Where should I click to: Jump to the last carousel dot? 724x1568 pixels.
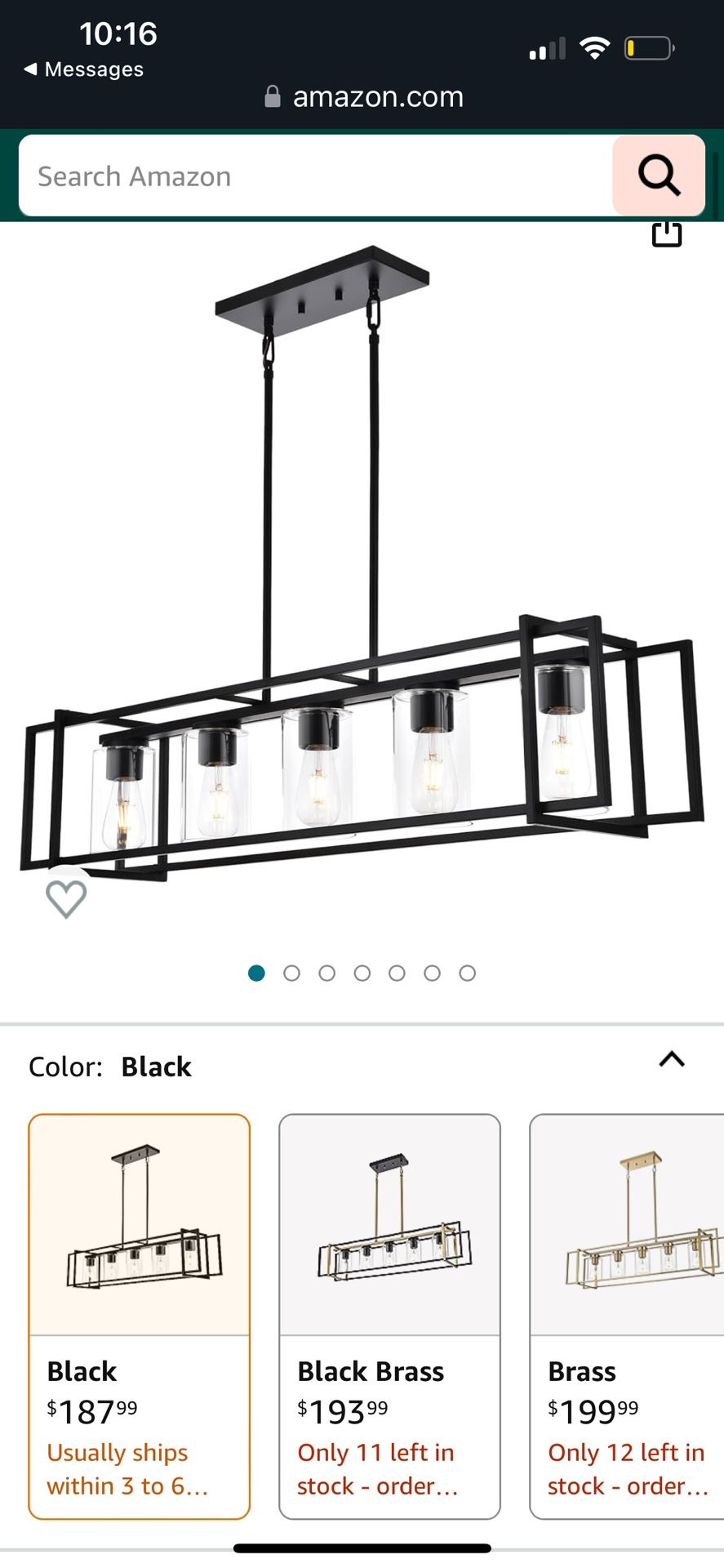pos(468,973)
